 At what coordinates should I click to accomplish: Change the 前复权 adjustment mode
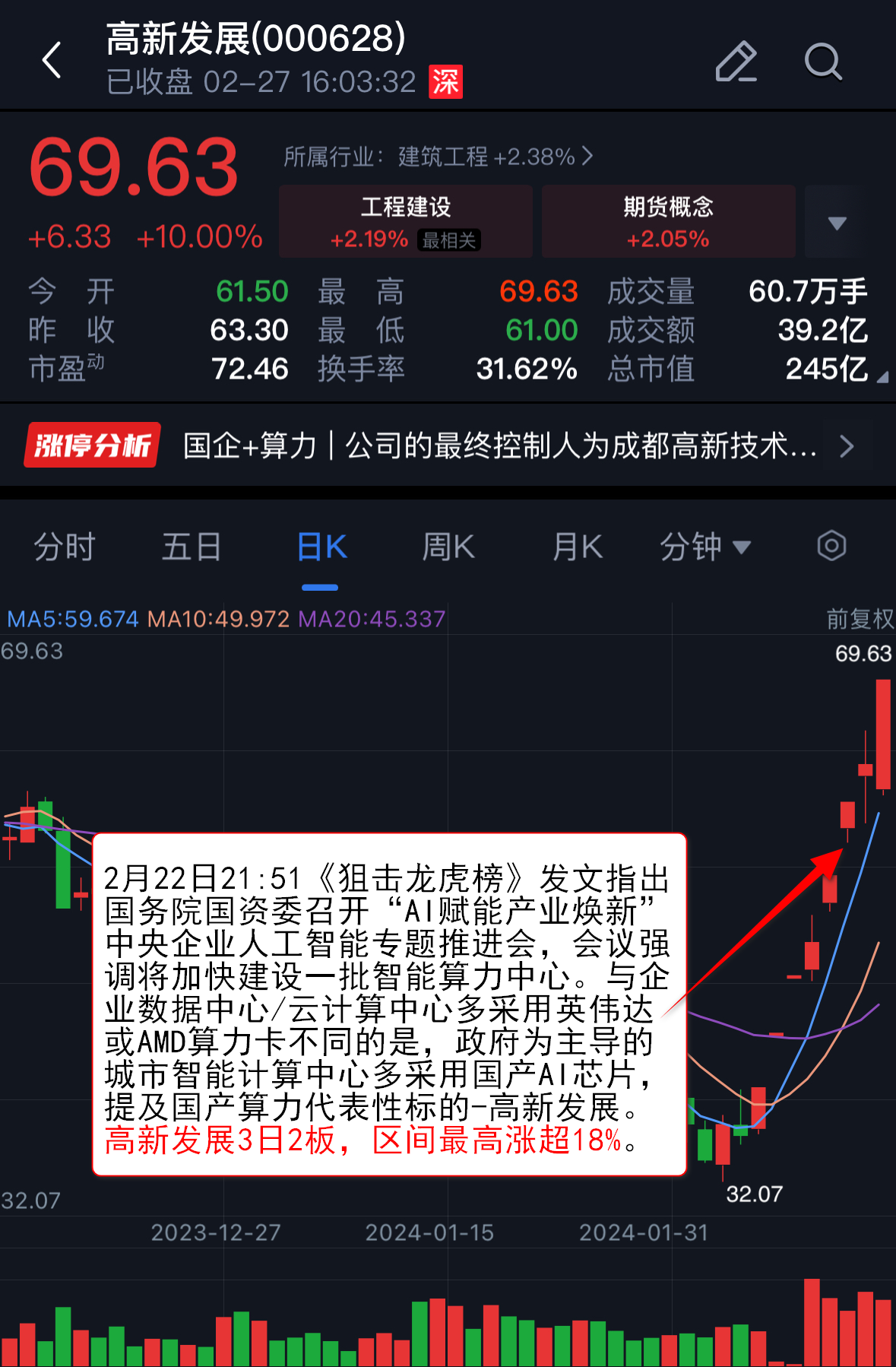(x=860, y=619)
